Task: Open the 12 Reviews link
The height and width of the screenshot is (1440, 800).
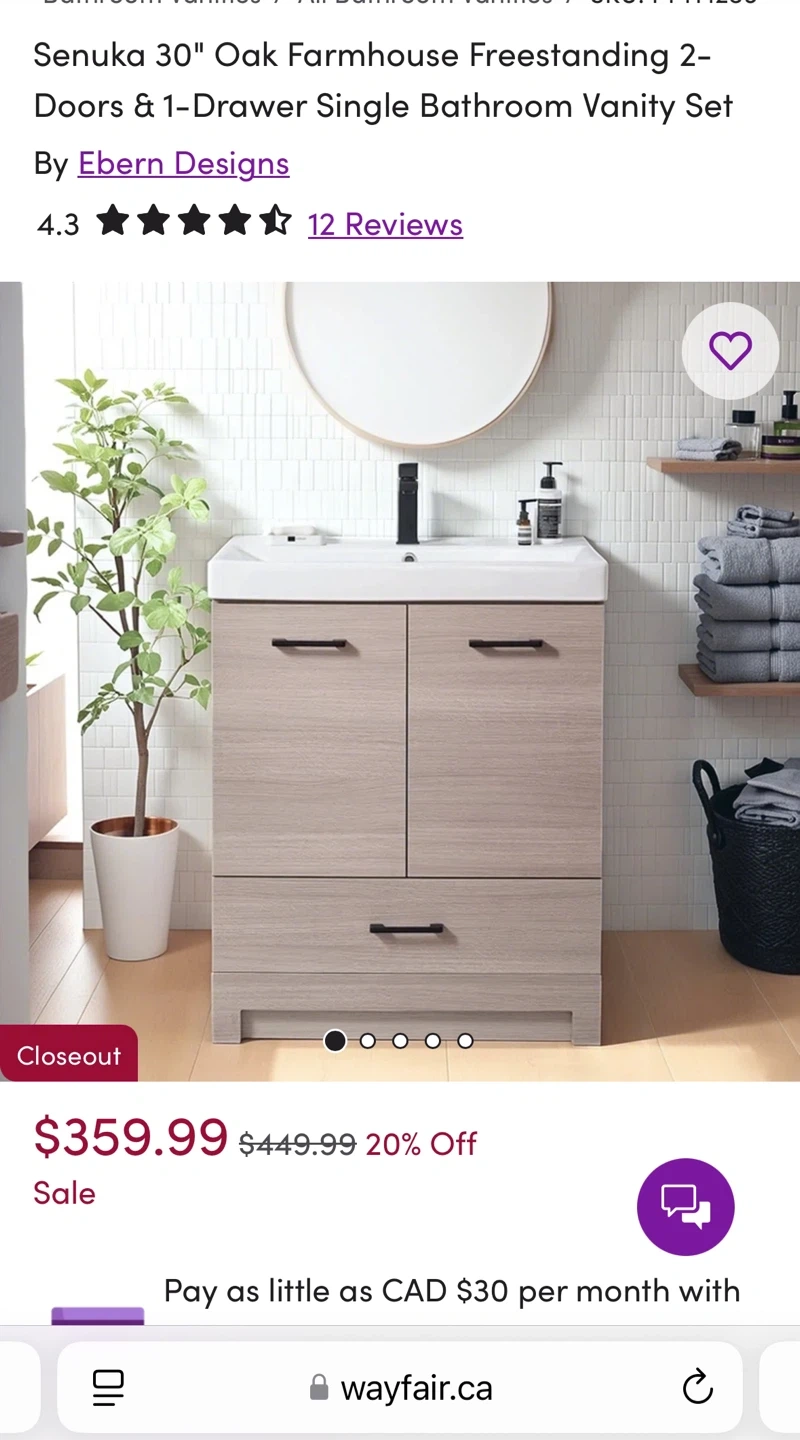Action: point(385,224)
